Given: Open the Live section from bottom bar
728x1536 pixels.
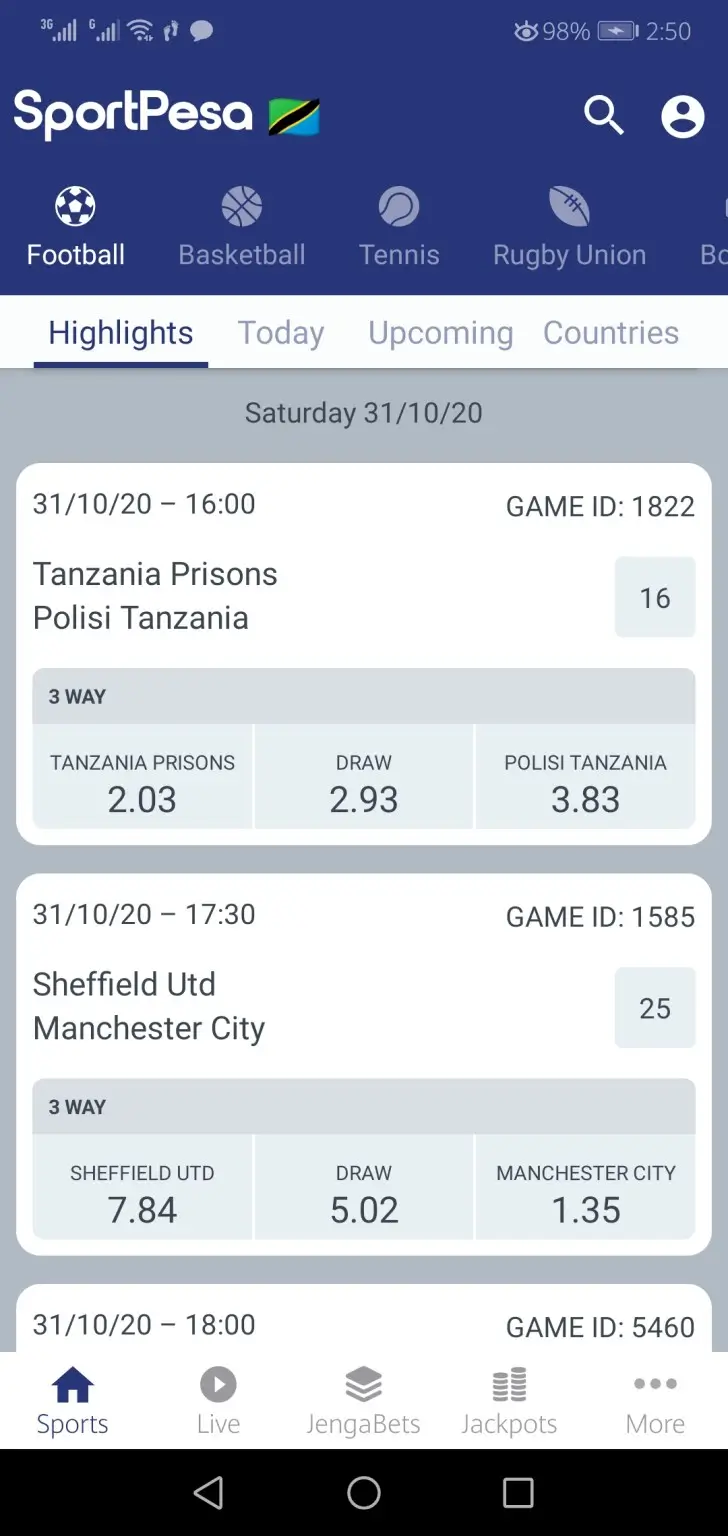Looking at the screenshot, I should click(x=218, y=1398).
